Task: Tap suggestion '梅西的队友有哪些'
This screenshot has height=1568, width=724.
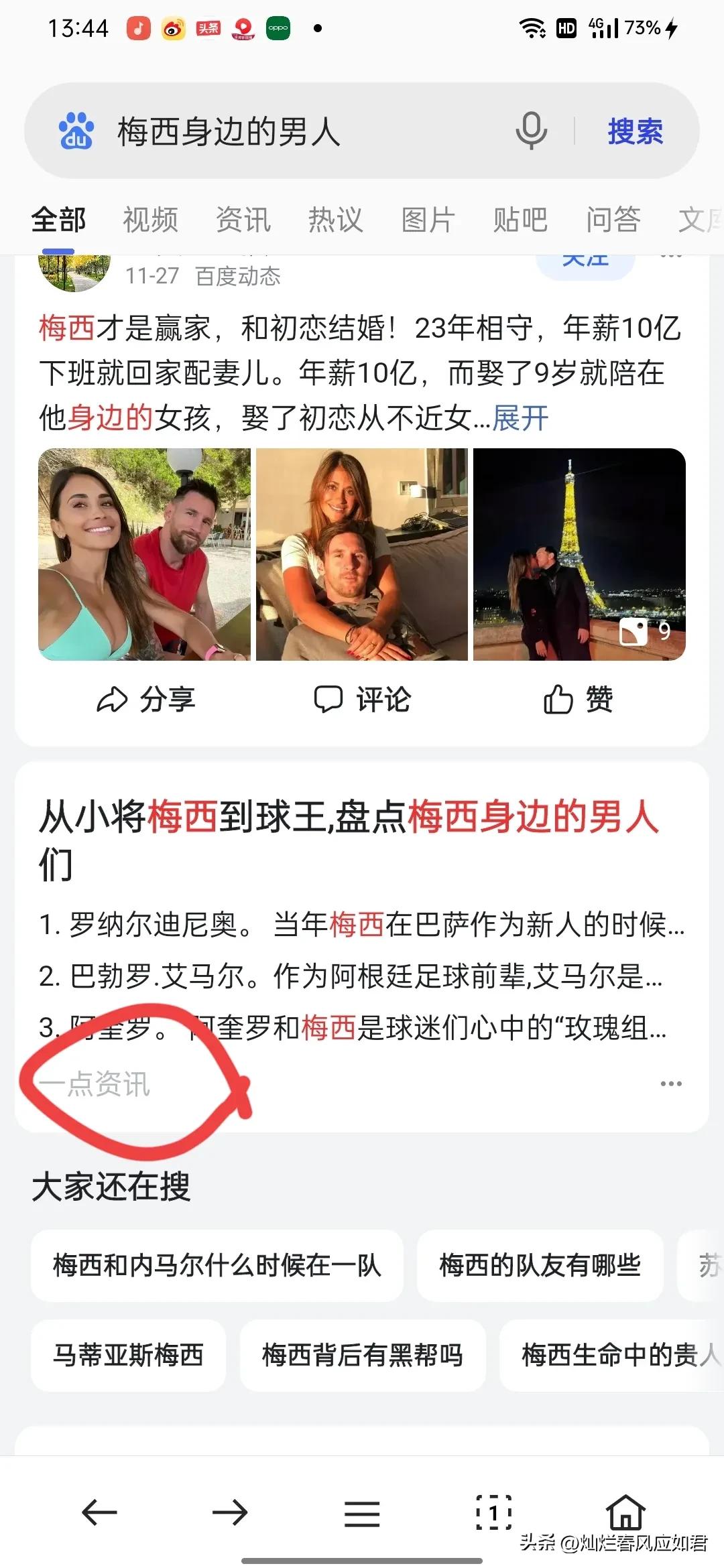Action: (540, 1266)
